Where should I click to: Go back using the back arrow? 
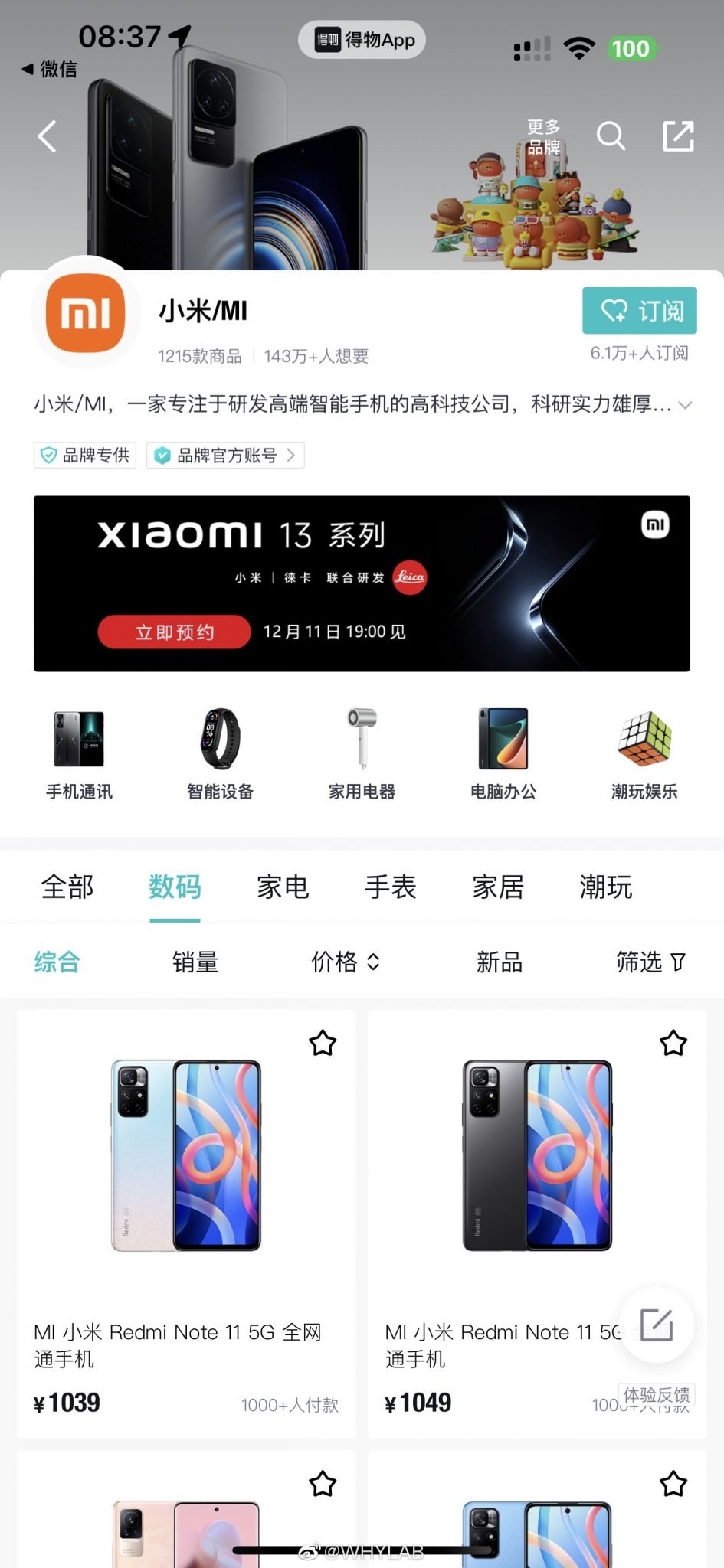point(46,136)
